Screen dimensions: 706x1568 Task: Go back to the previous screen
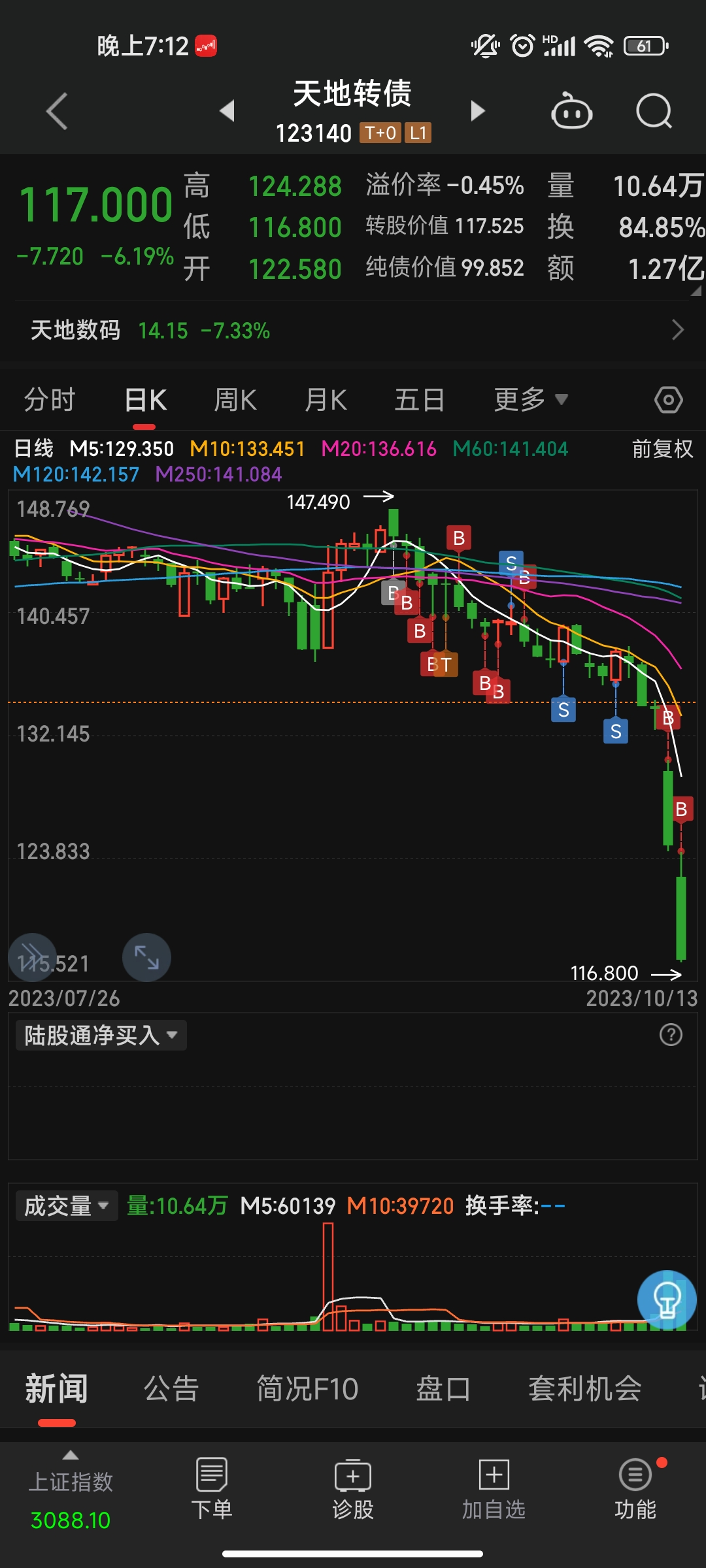pos(57,111)
